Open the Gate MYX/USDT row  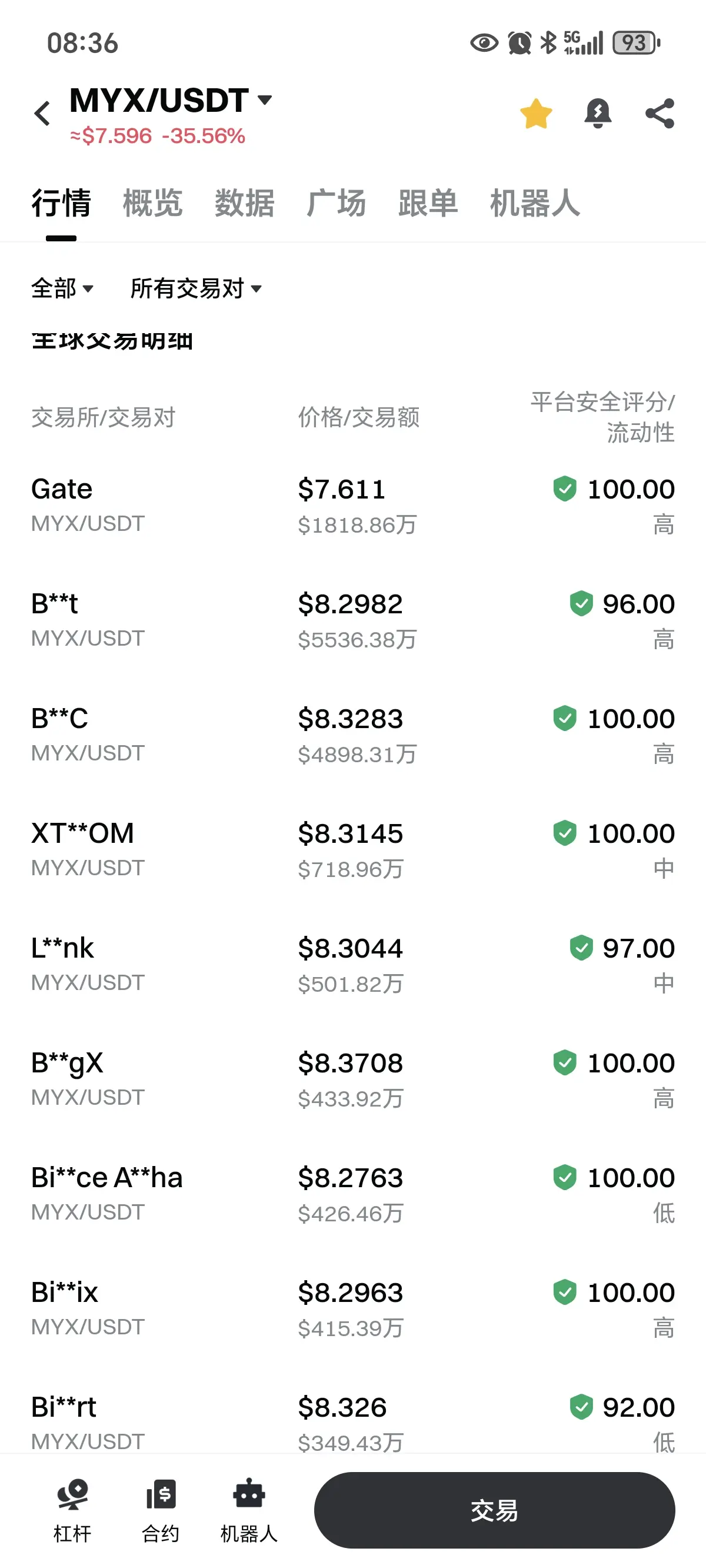(x=353, y=505)
